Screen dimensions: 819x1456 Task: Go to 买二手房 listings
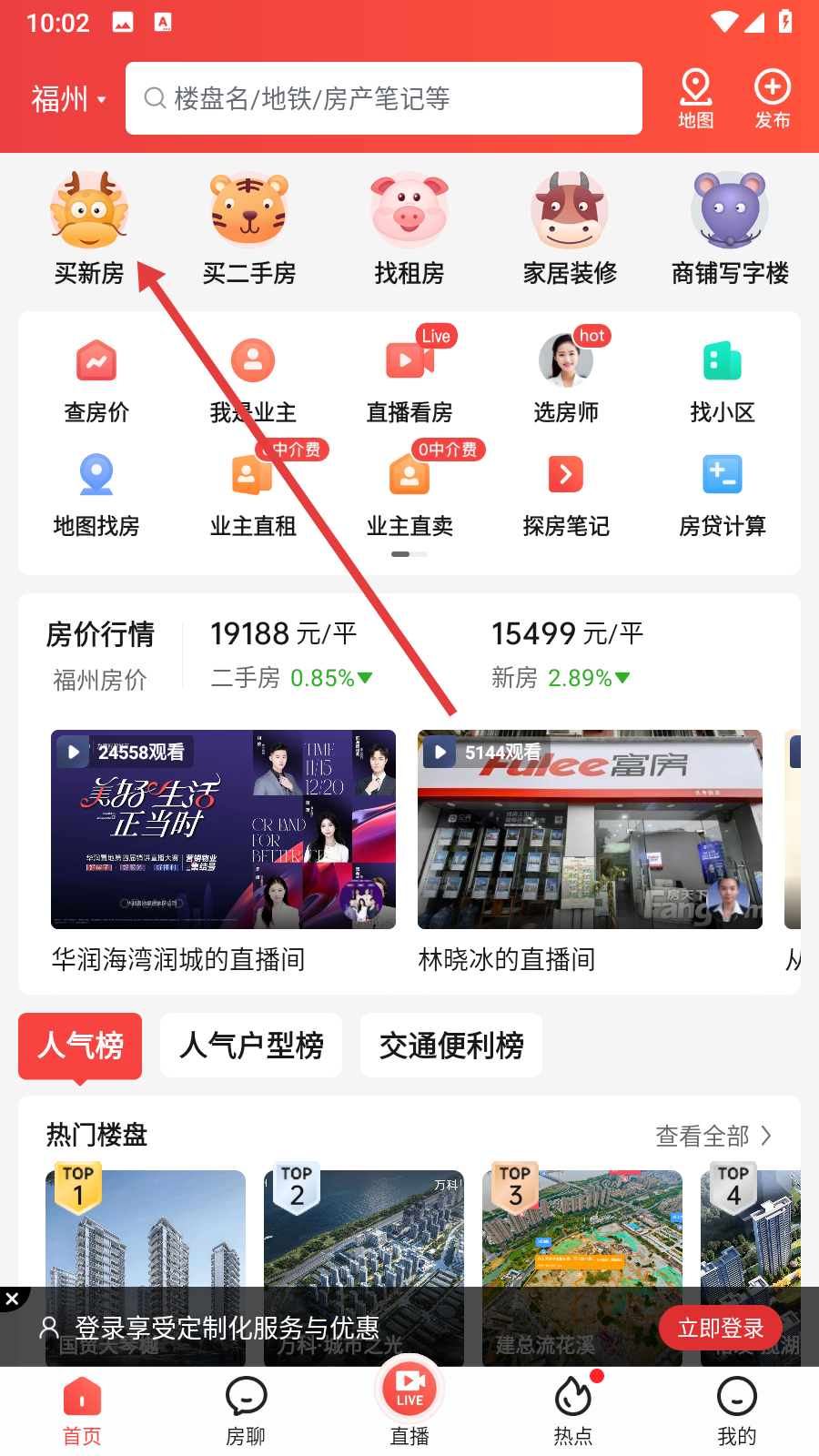[248, 228]
